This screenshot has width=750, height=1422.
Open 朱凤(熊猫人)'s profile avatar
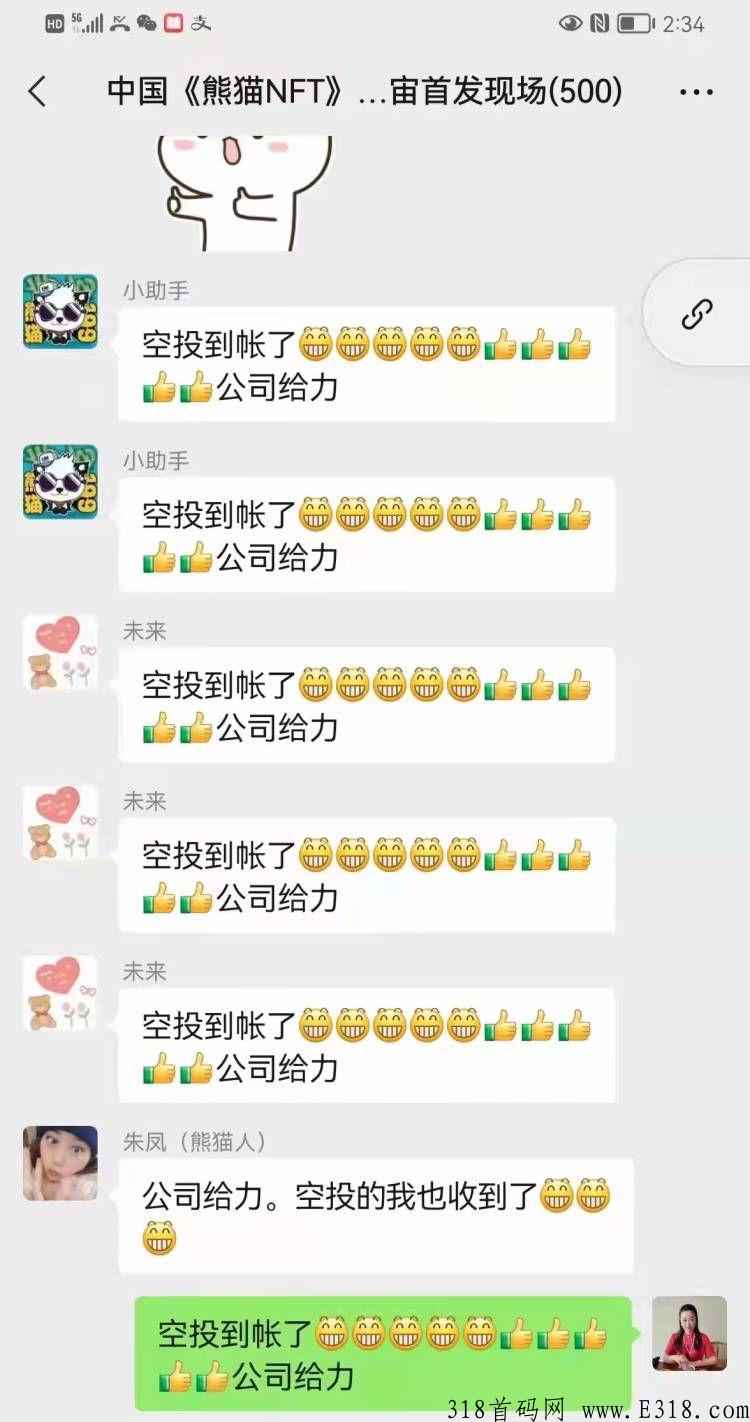(57, 1163)
